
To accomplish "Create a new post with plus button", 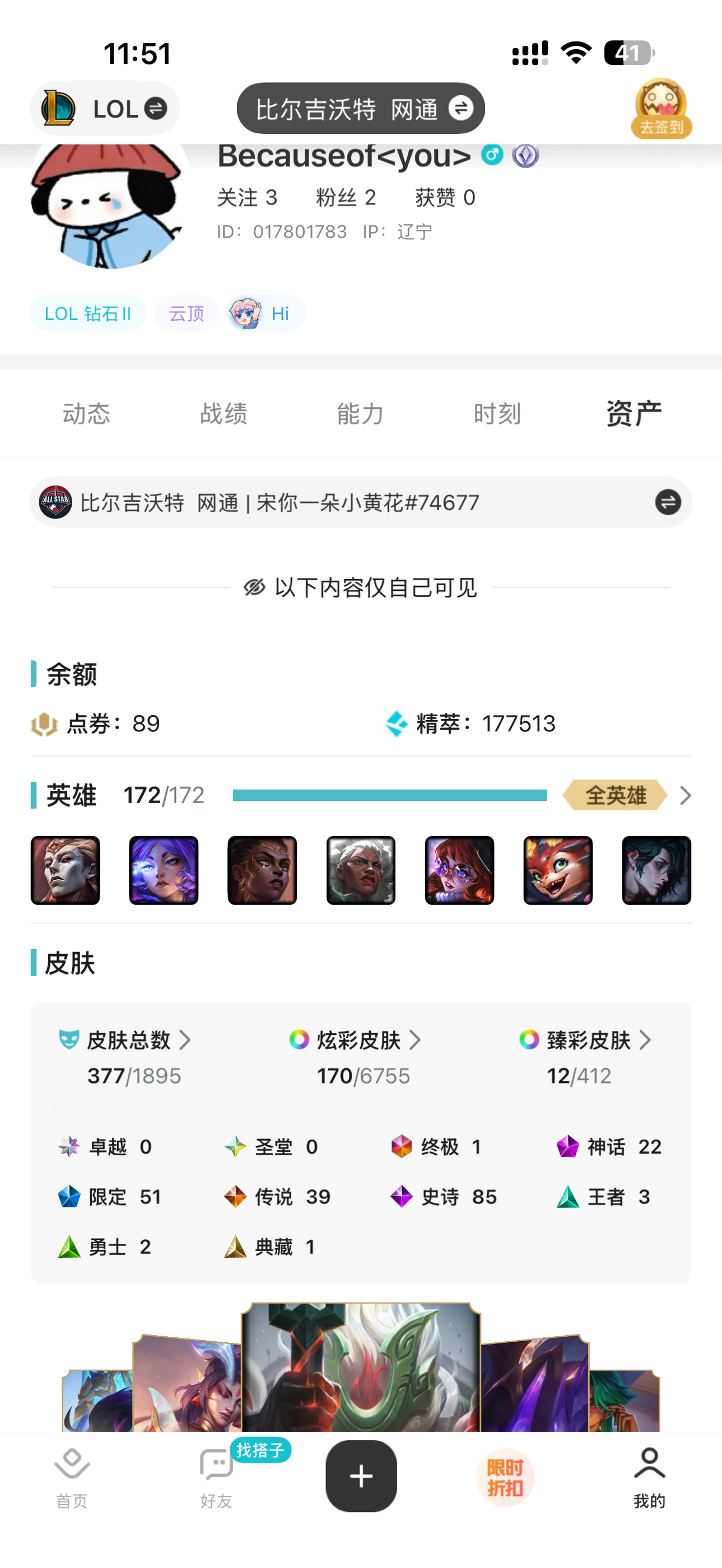I will click(361, 1476).
